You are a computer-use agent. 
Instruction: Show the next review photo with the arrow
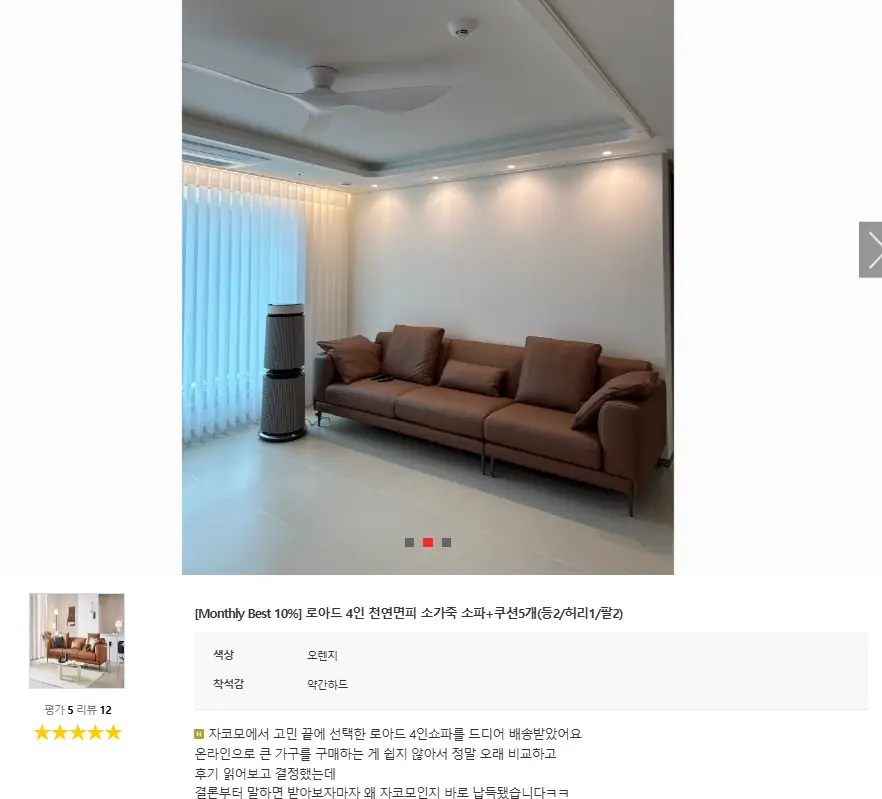(871, 250)
